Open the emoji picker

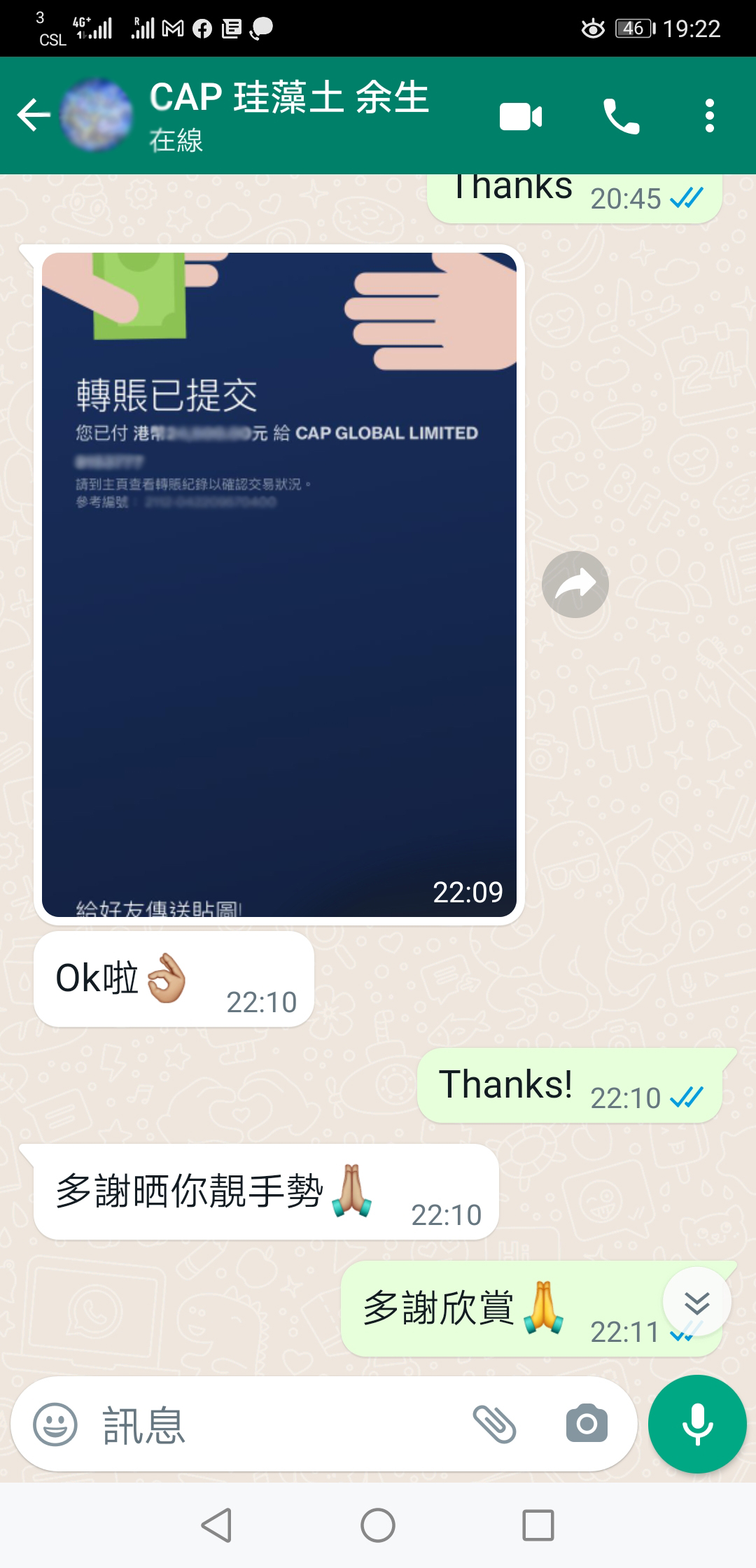pos(55,1424)
